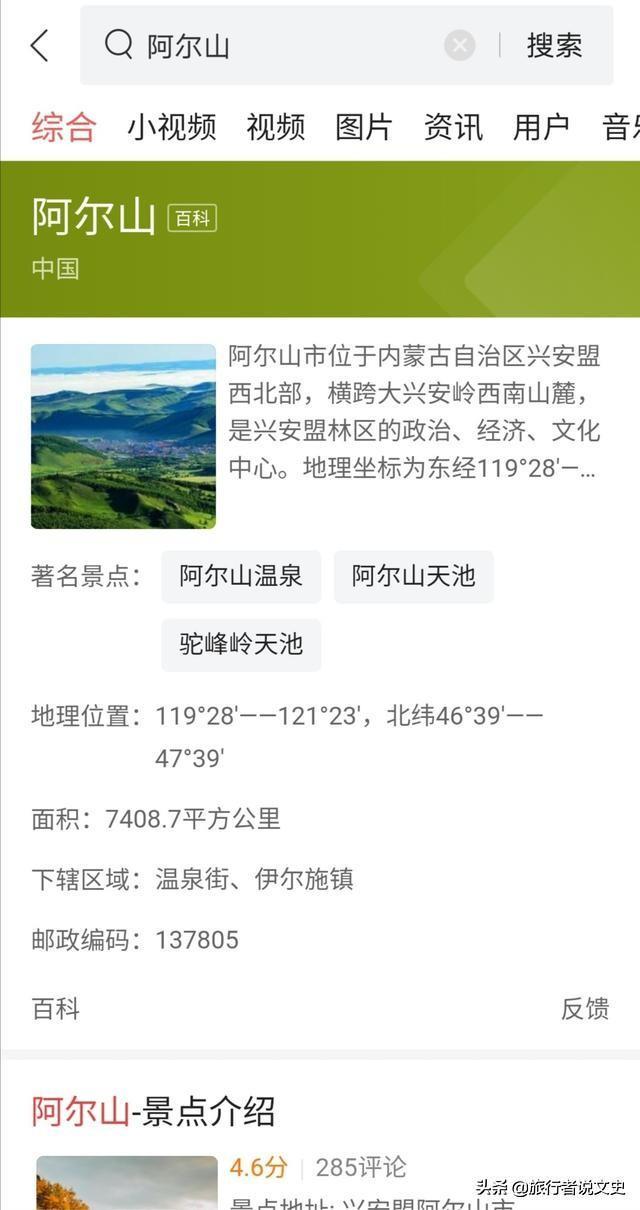Image resolution: width=640 pixels, height=1210 pixels.
Task: Select the 阿尔山温泉 chip
Action: [241, 576]
